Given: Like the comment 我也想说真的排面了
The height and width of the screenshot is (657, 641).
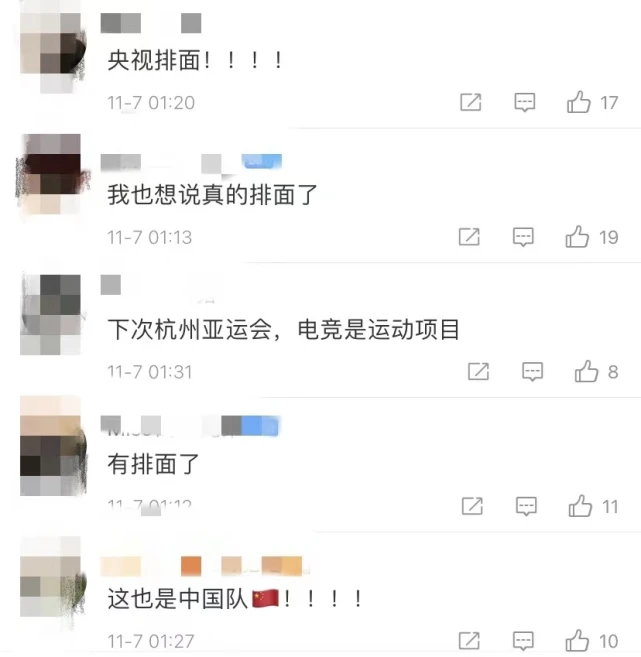Looking at the screenshot, I should pyautogui.click(x=577, y=237).
